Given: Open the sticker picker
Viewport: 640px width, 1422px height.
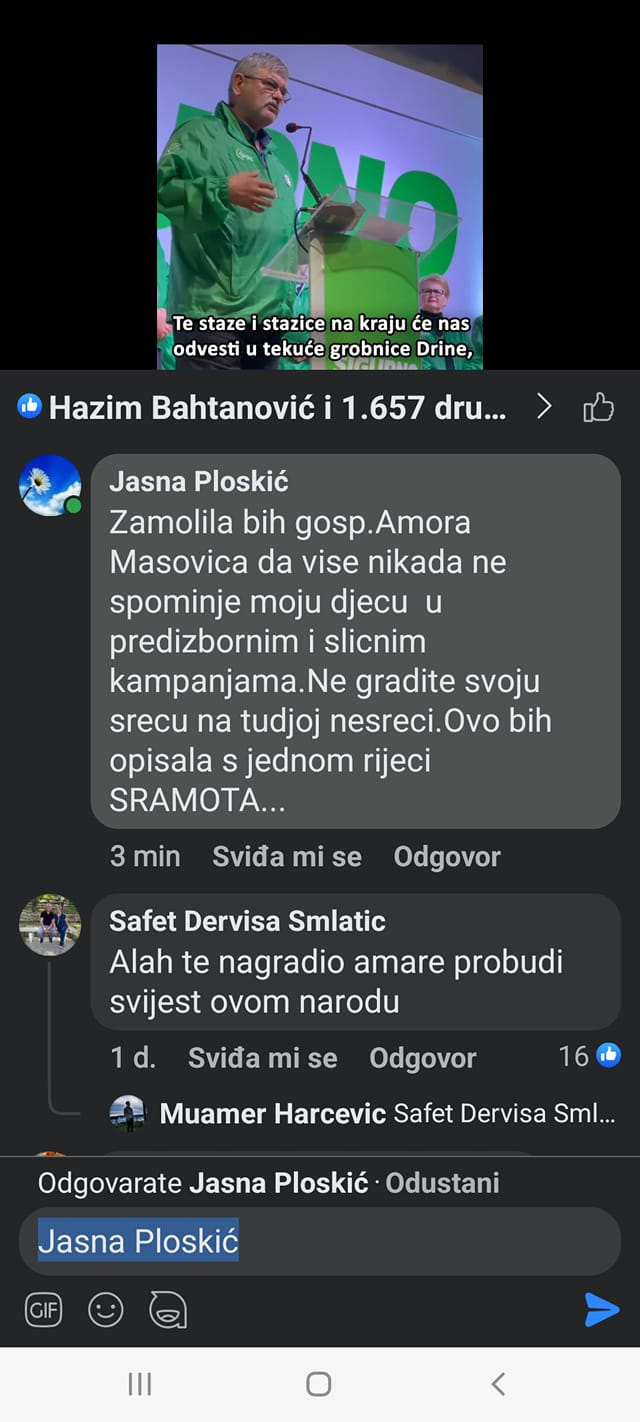Looking at the screenshot, I should click(167, 1310).
